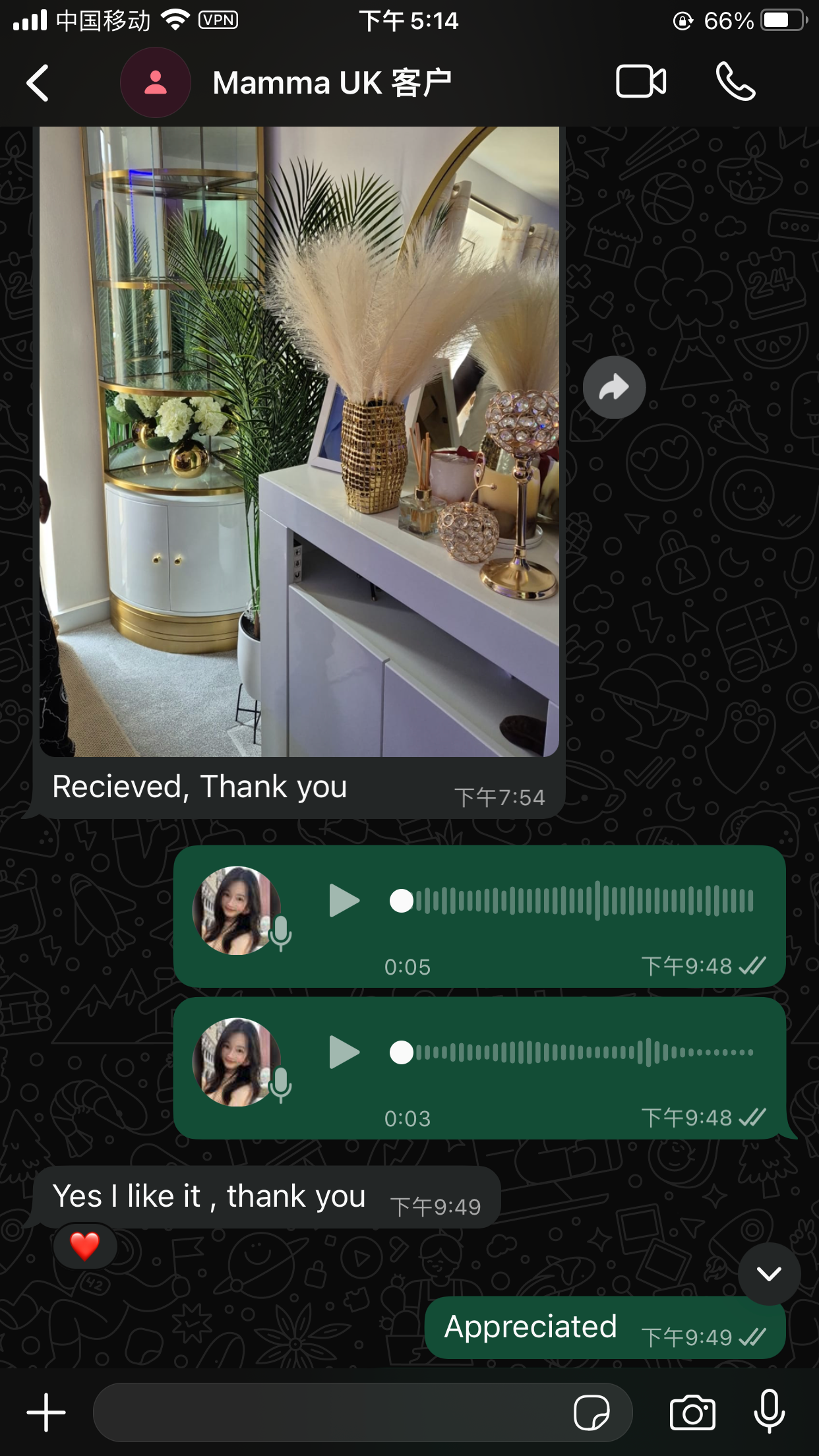This screenshot has width=819, height=1456.
Task: Play the 0:05 voice message
Action: coord(344,900)
